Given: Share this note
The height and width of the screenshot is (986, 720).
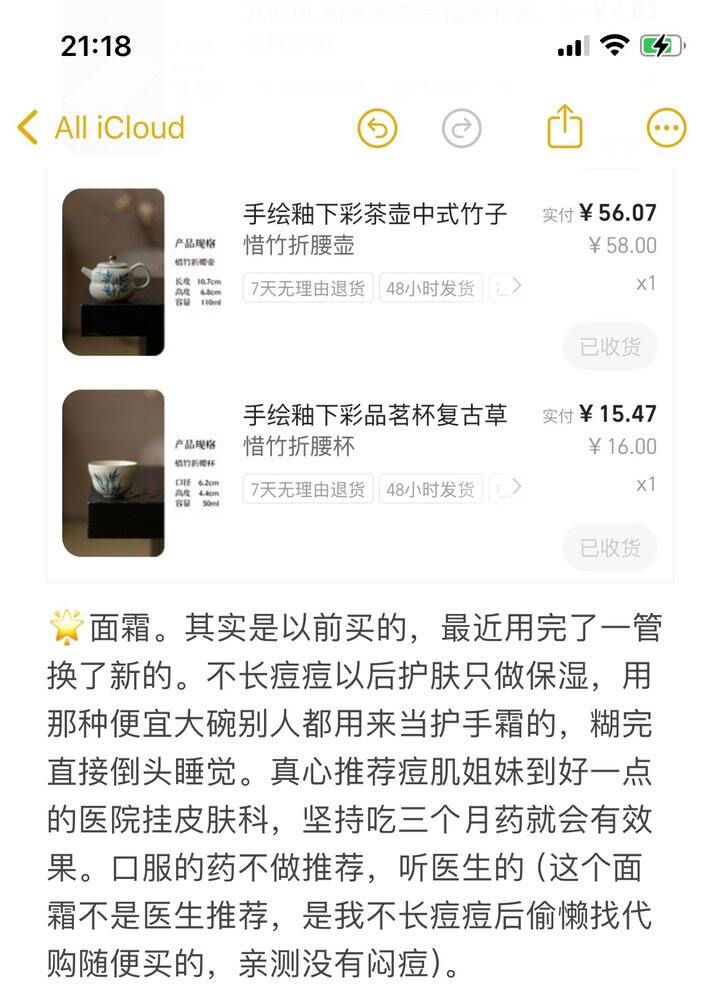Looking at the screenshot, I should pos(564,128).
